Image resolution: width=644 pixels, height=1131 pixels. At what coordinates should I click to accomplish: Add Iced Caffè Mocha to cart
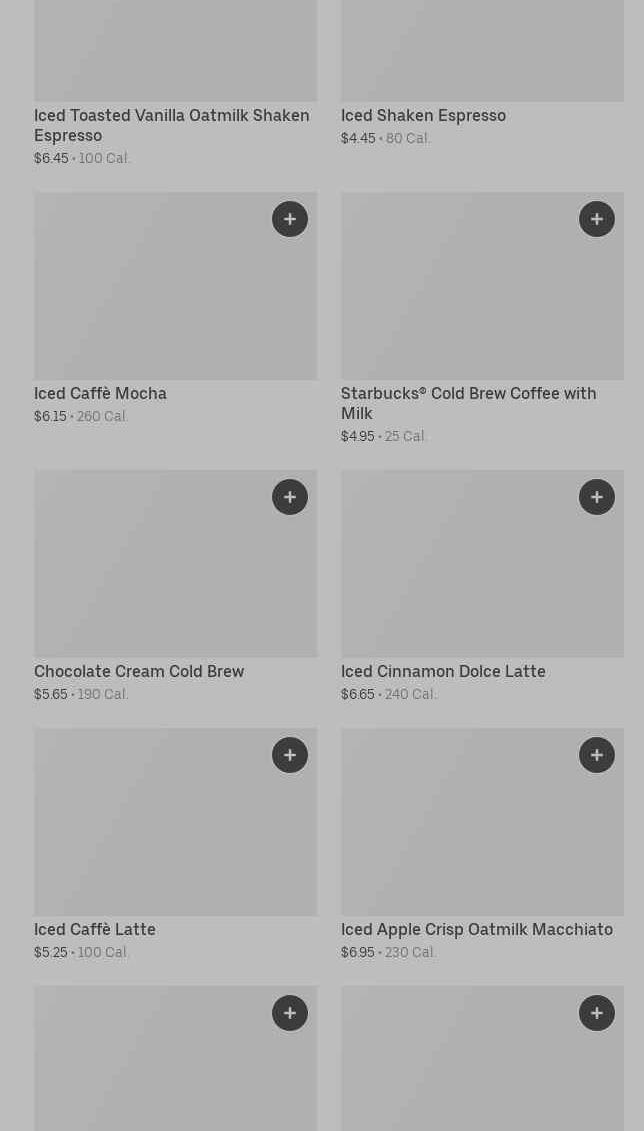[290, 219]
